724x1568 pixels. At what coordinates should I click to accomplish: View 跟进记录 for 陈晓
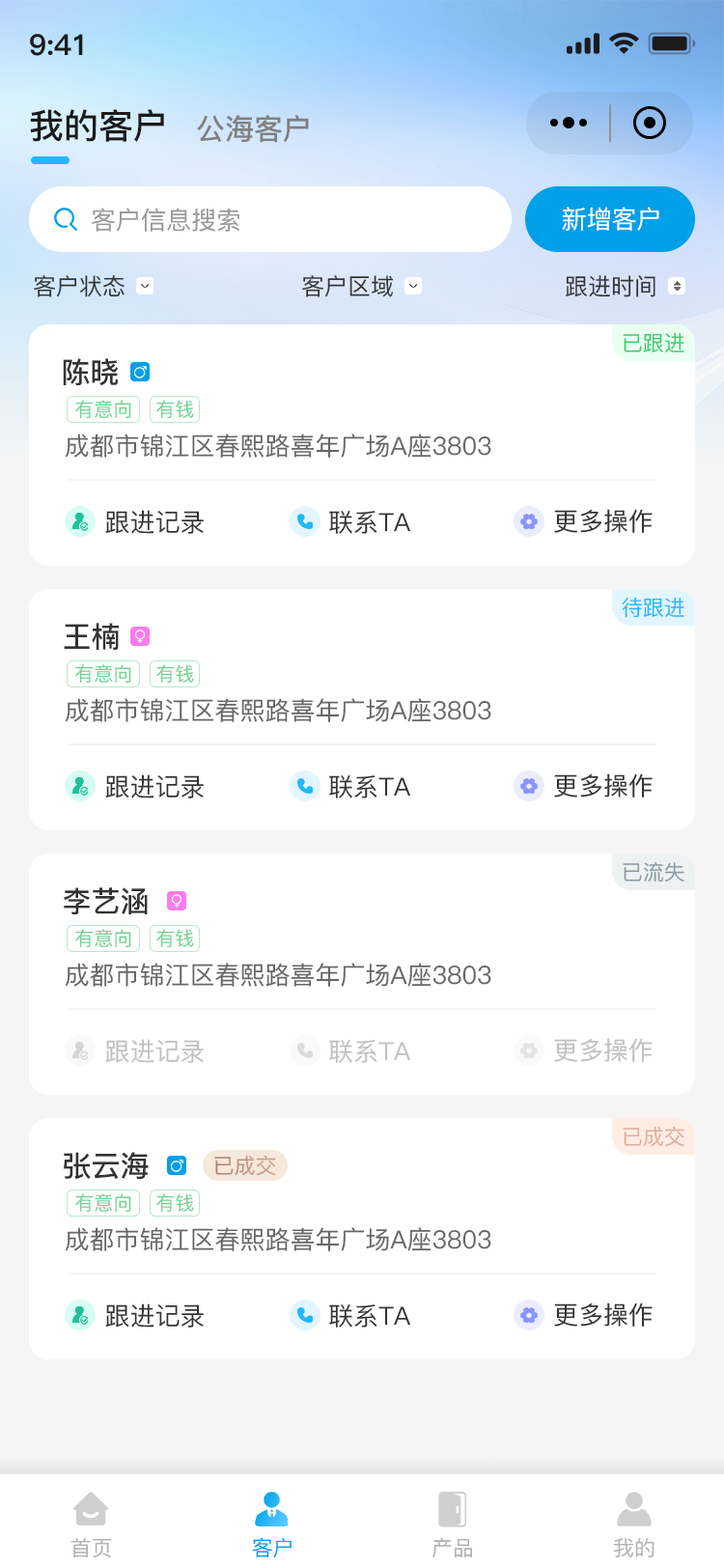[x=135, y=522]
